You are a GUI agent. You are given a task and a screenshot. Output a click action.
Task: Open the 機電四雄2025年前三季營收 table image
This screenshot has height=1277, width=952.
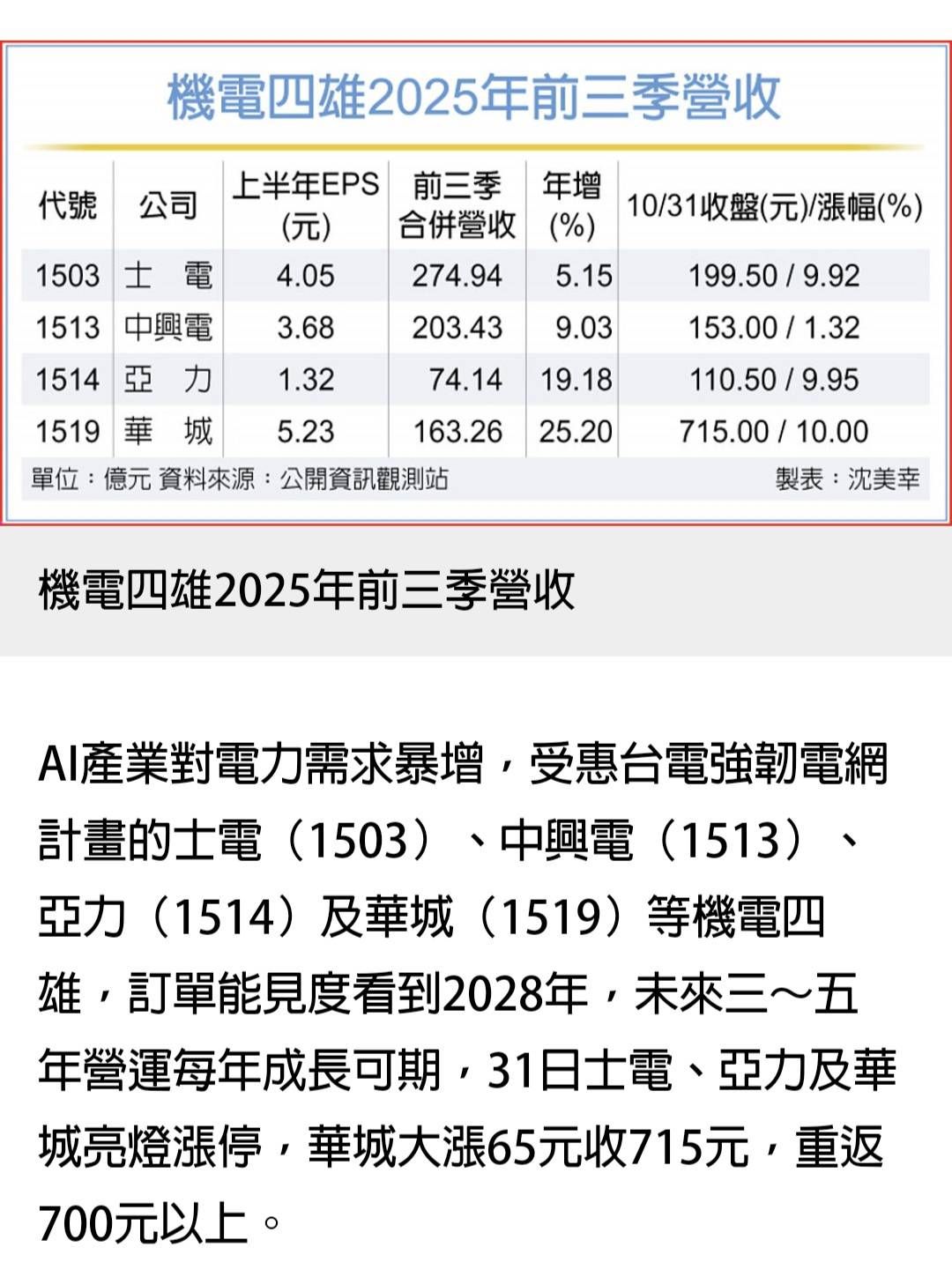point(476,283)
